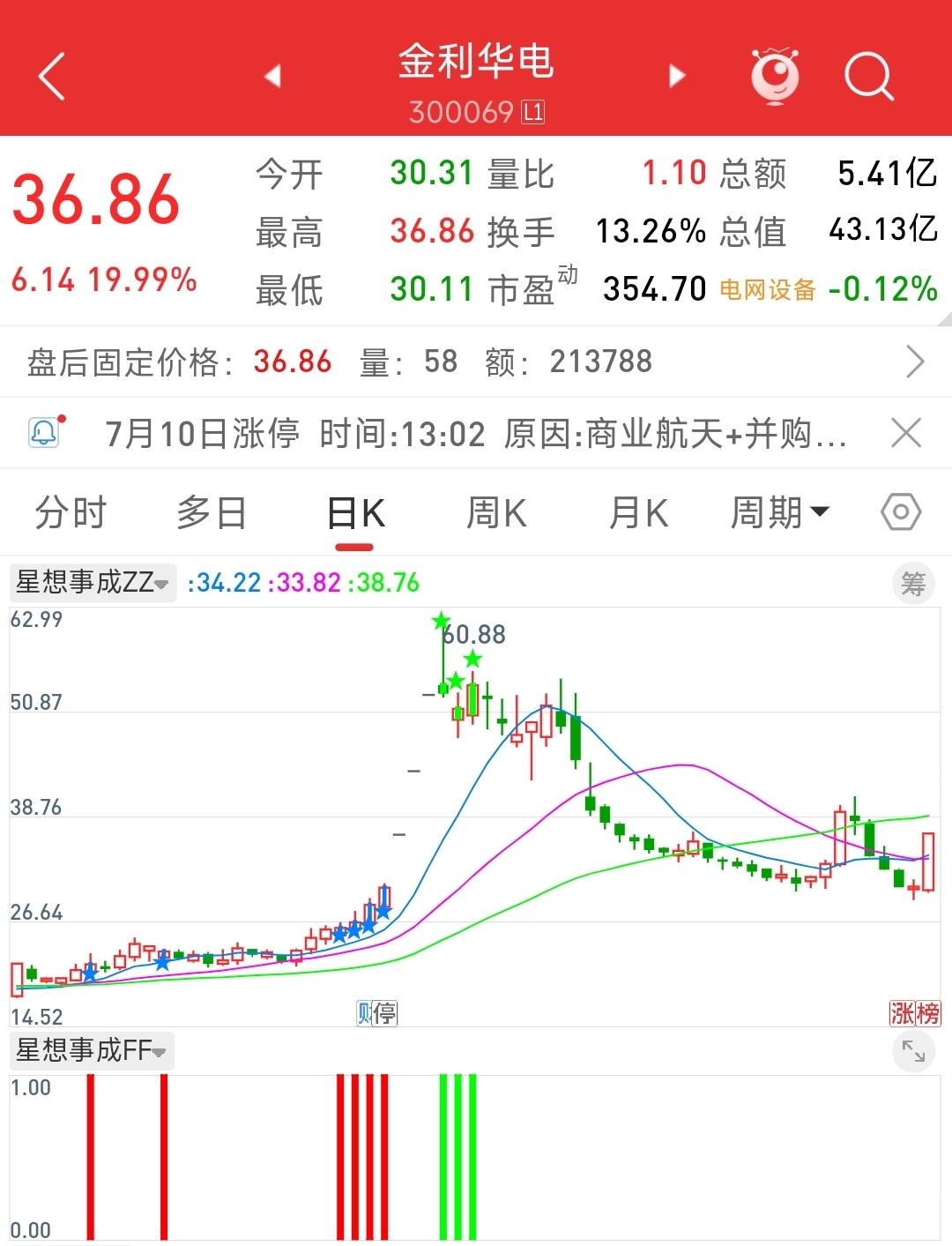This screenshot has height=1246, width=952.
Task: Switch to the previous stock
Action: (273, 76)
